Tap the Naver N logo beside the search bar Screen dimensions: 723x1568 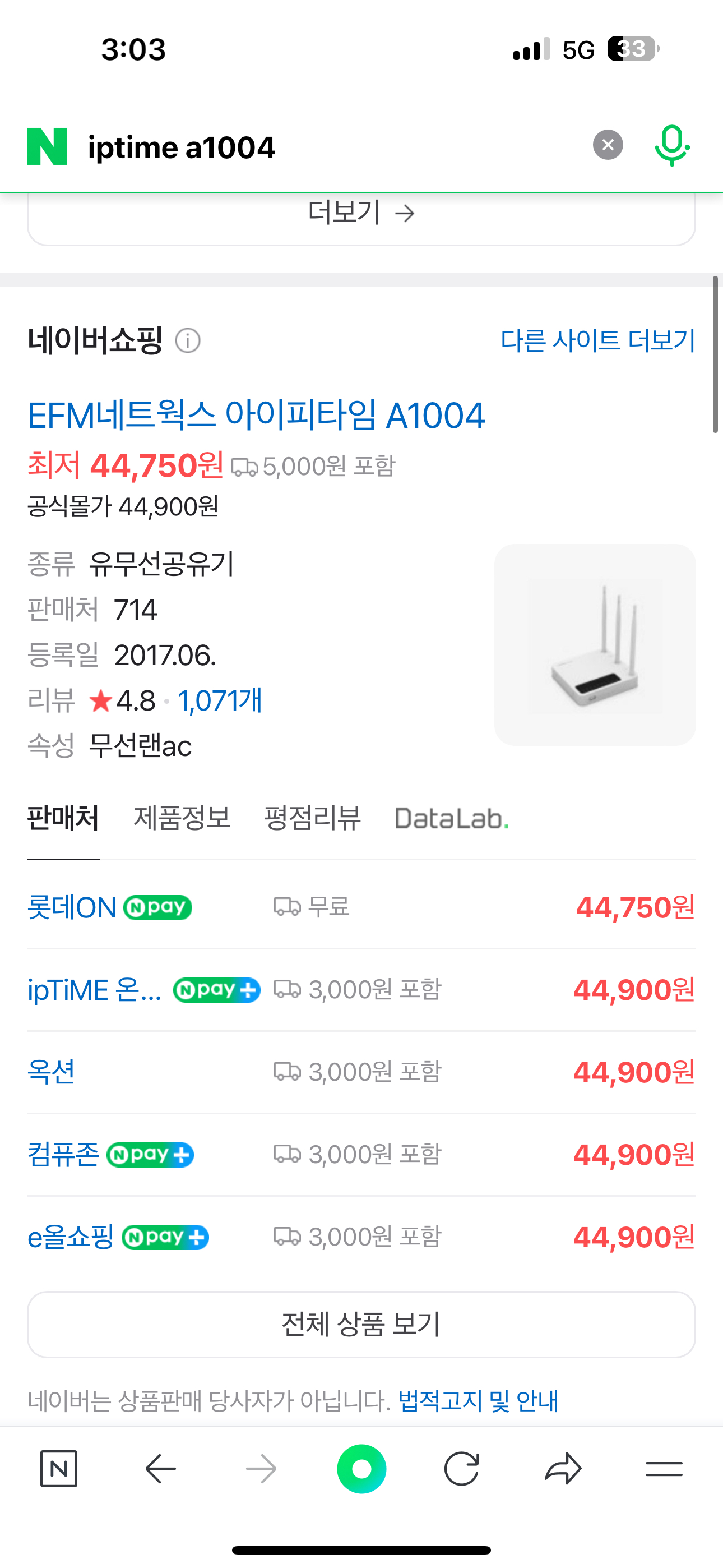tap(45, 146)
